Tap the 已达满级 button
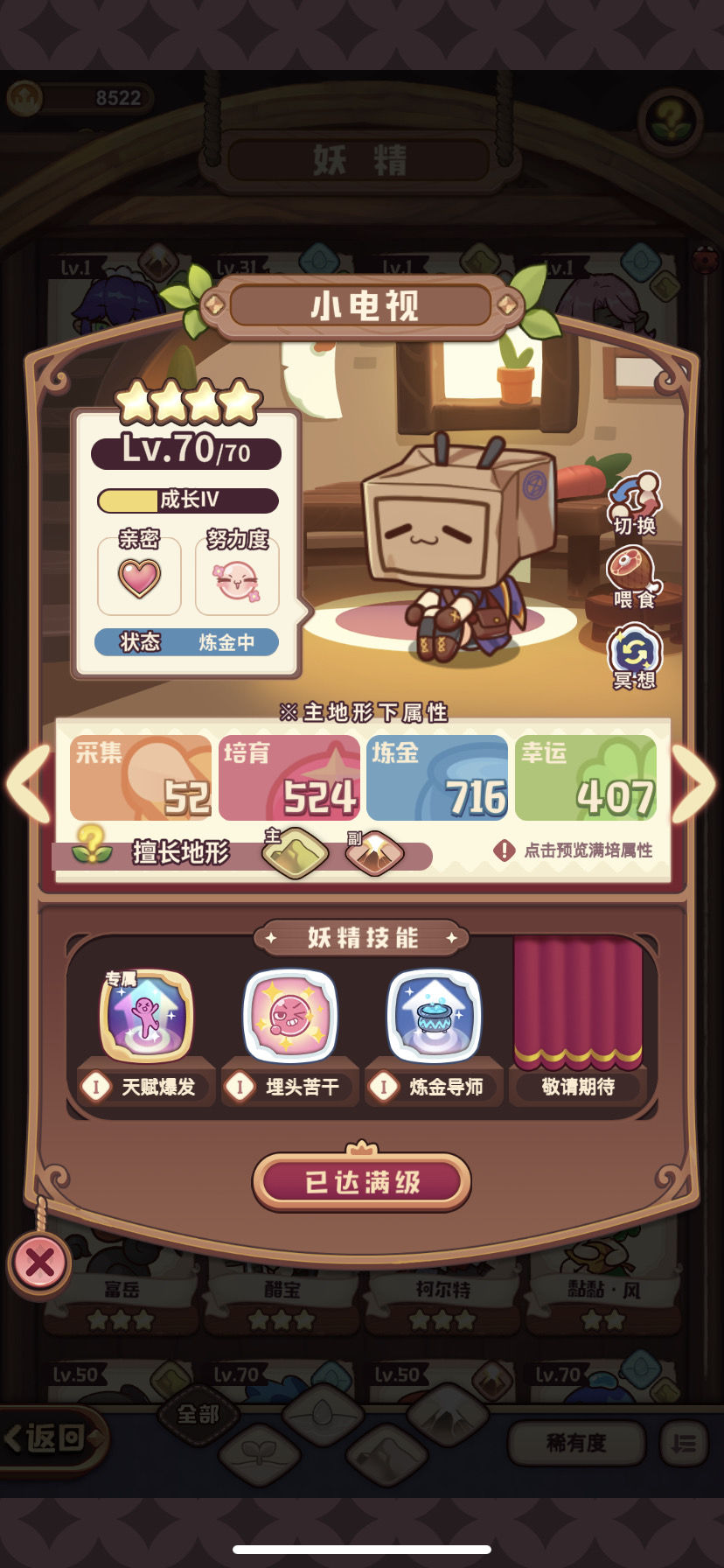The image size is (724, 1568). pyautogui.click(x=362, y=1182)
